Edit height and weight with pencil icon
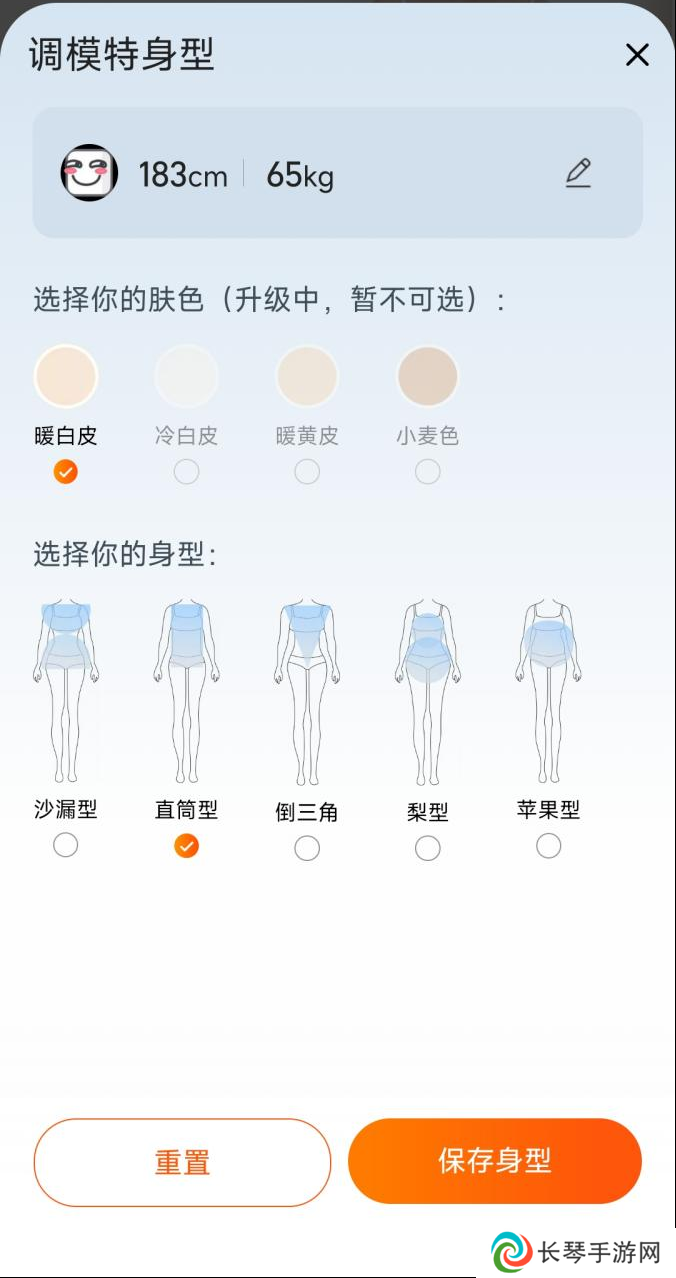 tap(578, 174)
